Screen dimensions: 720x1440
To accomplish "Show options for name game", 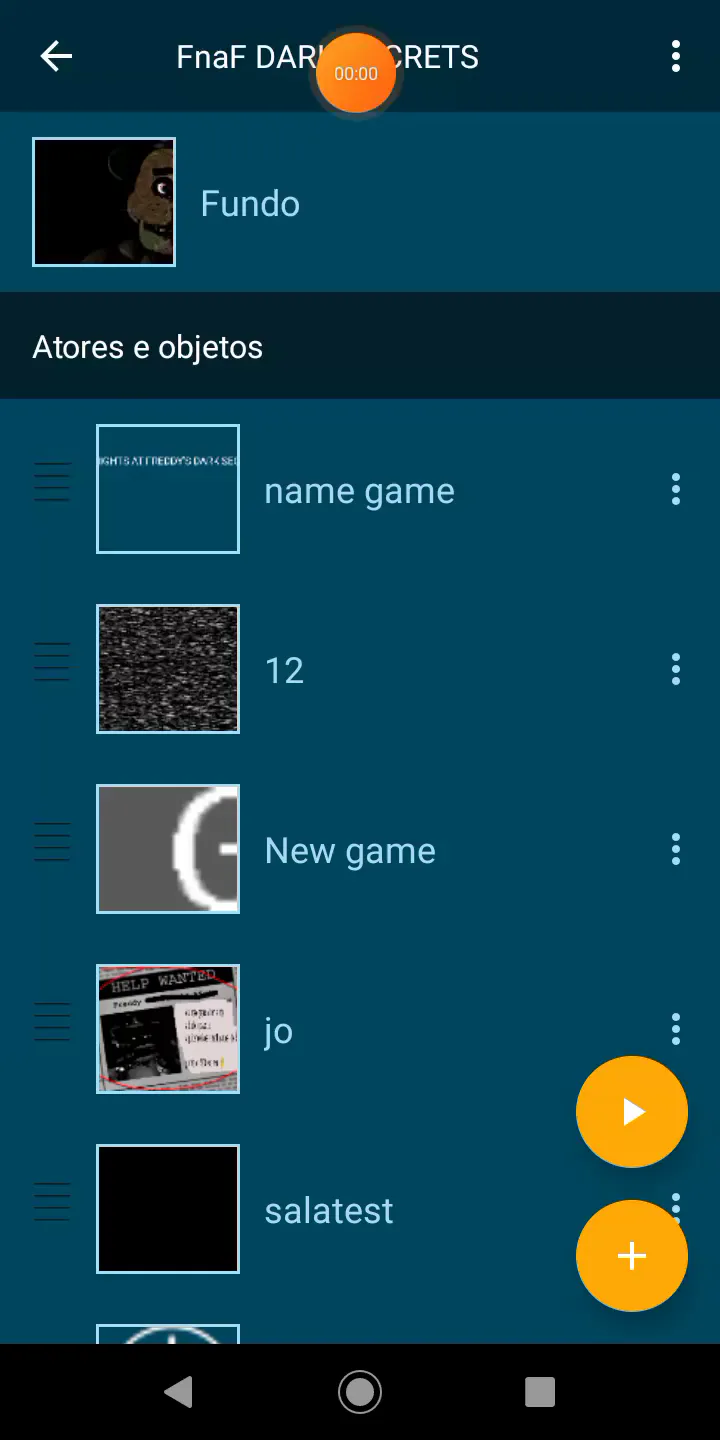I will coord(676,489).
